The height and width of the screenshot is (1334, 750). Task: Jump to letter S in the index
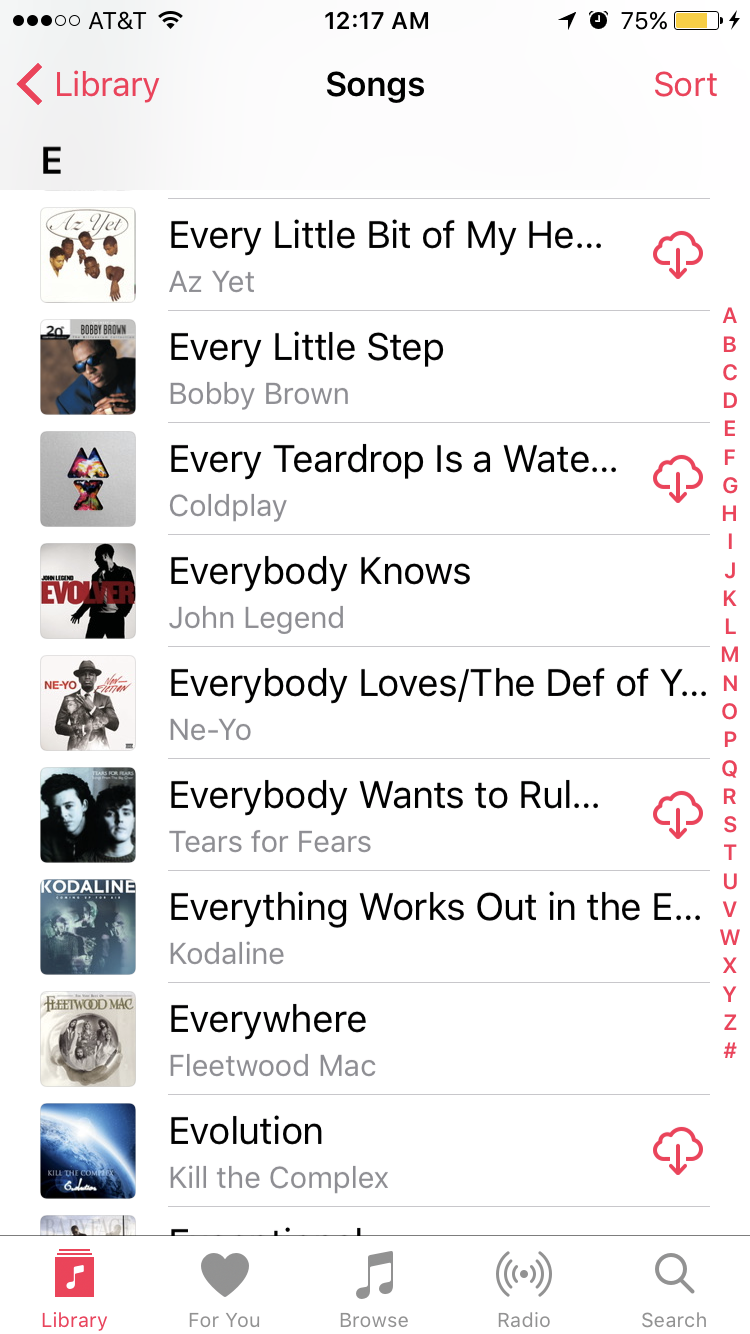(x=730, y=825)
